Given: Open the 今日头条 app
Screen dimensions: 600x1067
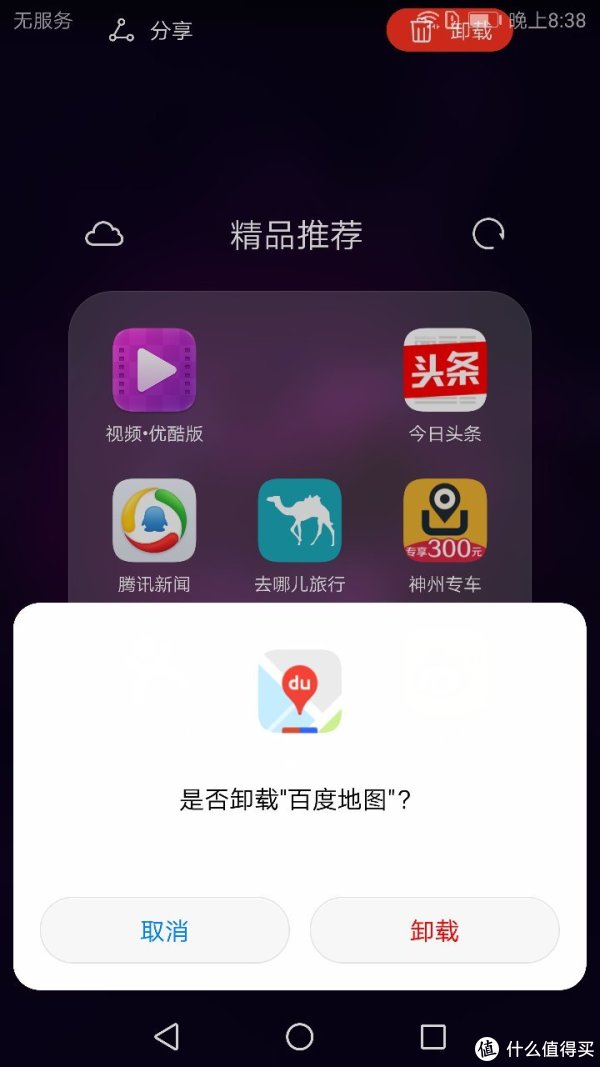Looking at the screenshot, I should coord(445,370).
